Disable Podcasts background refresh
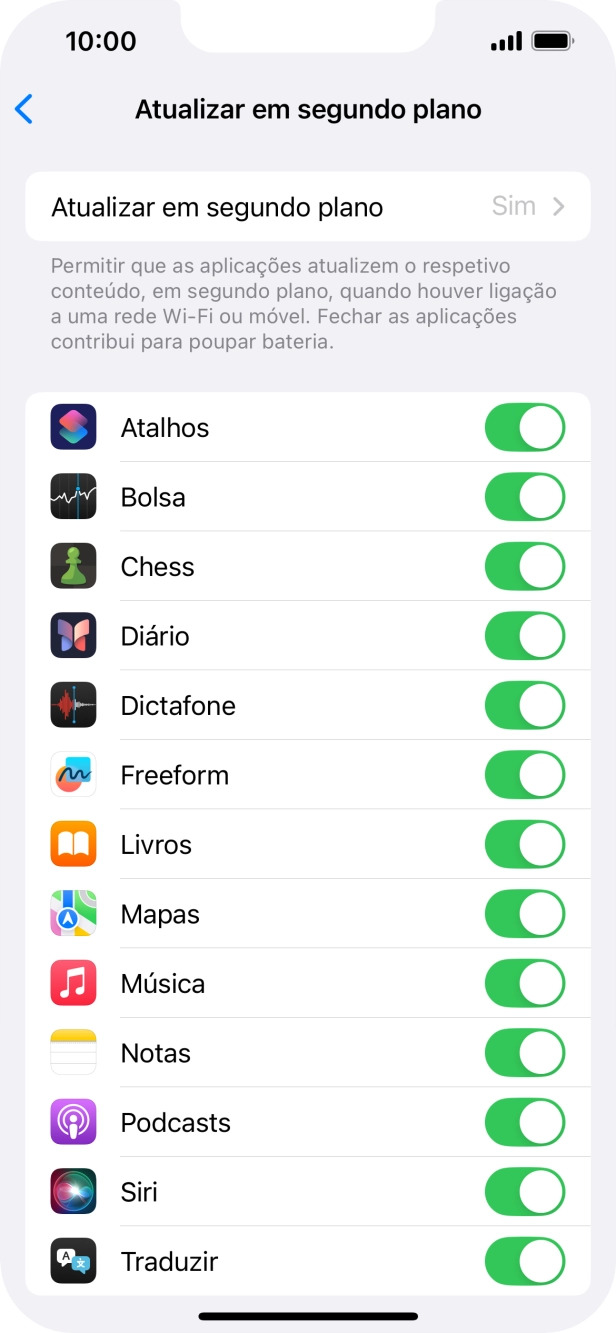 (x=525, y=1123)
